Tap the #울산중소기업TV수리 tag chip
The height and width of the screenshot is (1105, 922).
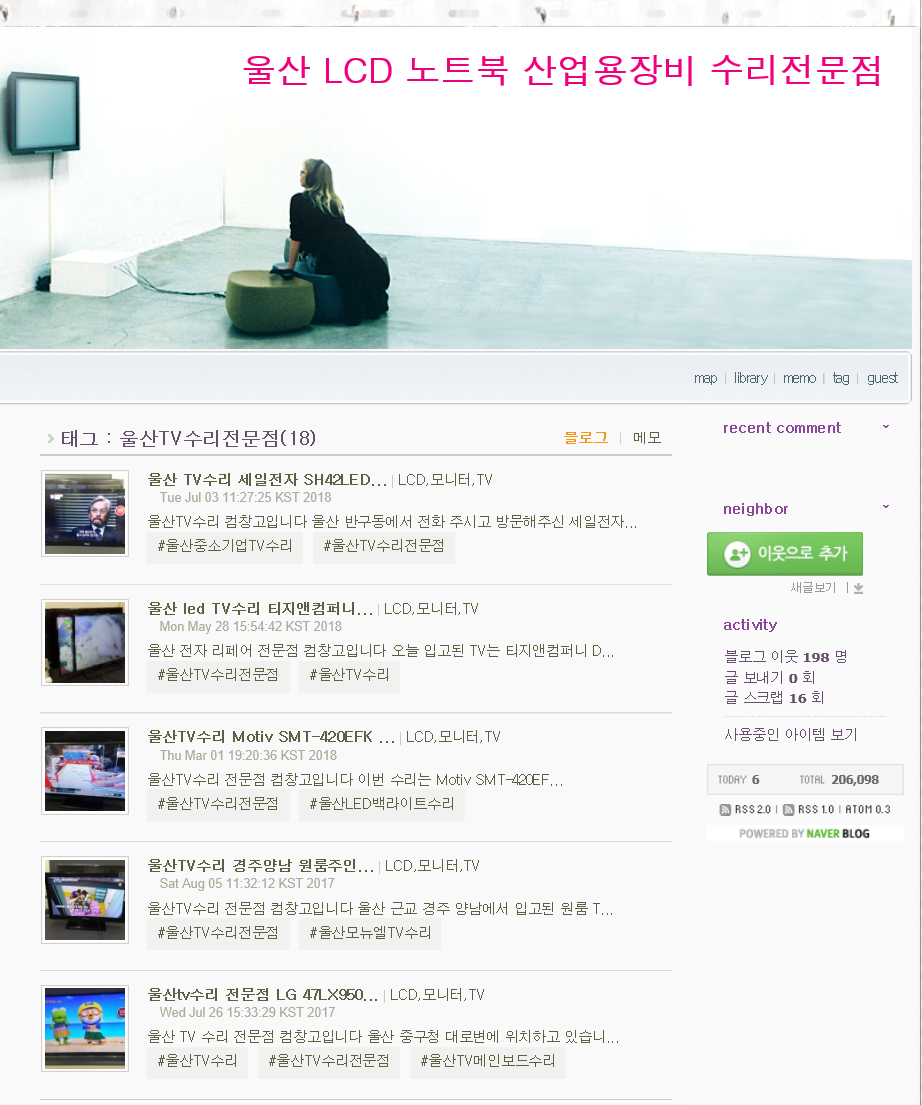(225, 546)
